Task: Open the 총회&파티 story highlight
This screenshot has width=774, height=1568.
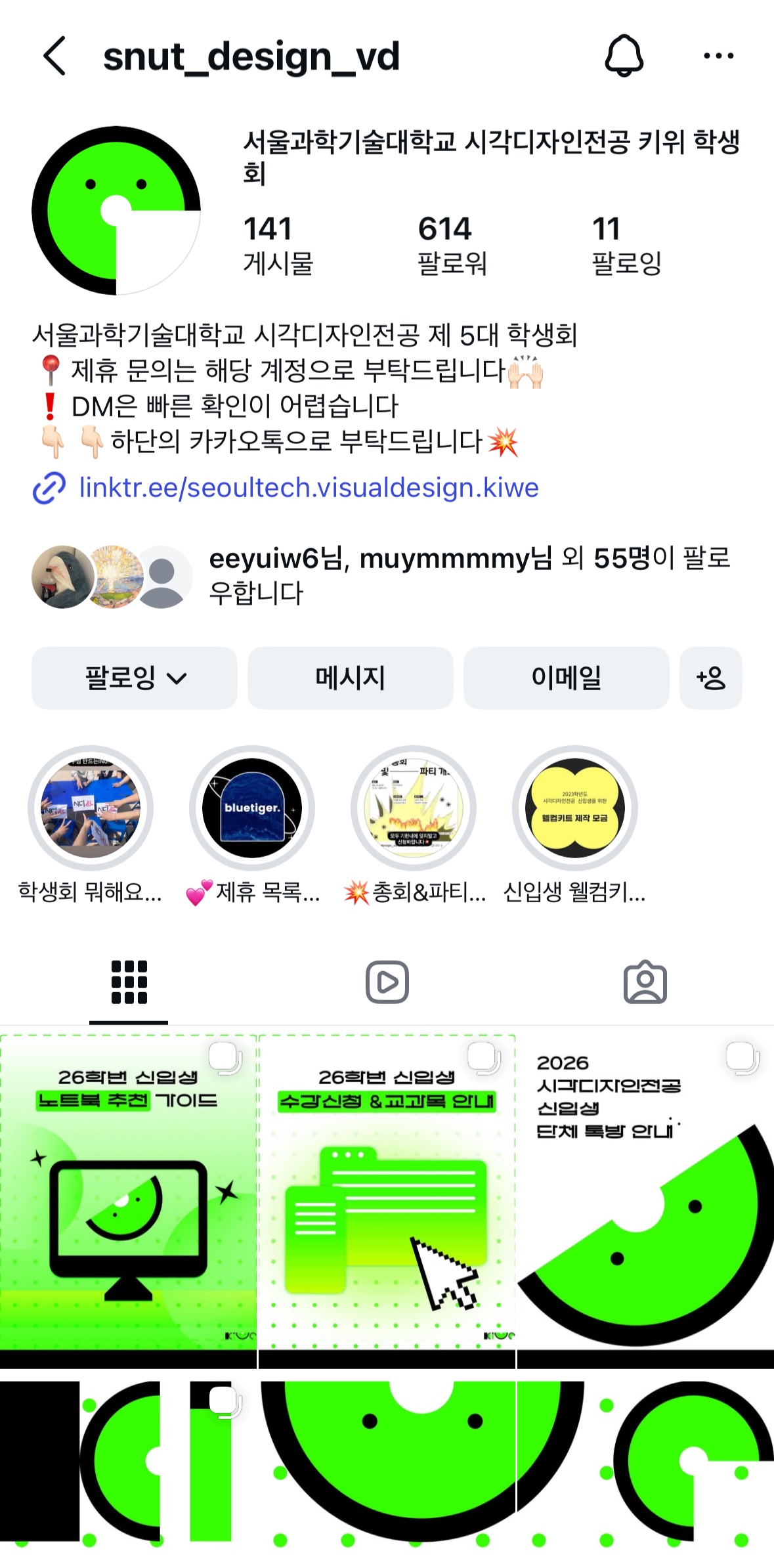Action: point(414,808)
